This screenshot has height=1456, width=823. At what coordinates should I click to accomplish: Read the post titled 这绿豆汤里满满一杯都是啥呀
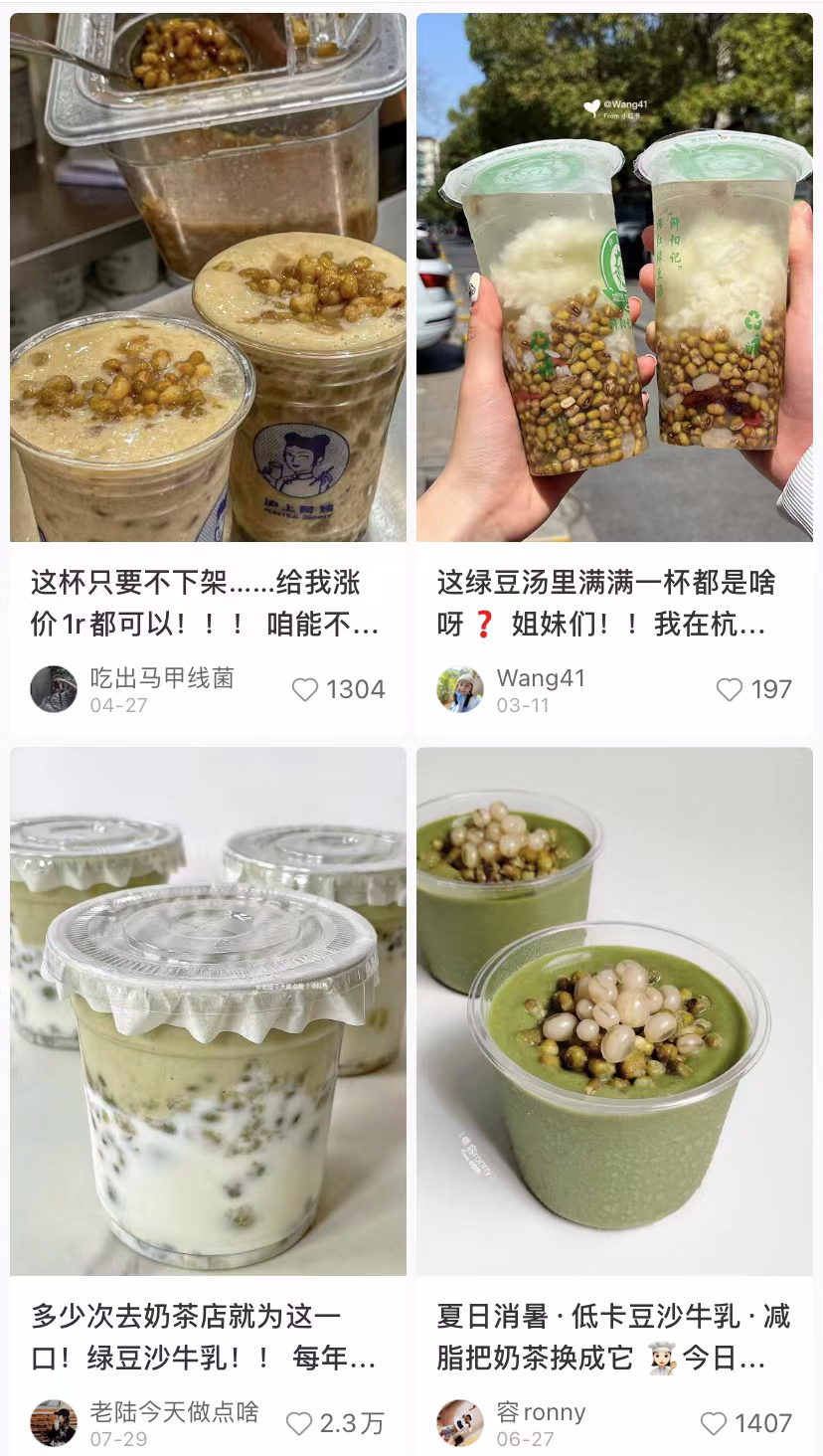tap(606, 604)
